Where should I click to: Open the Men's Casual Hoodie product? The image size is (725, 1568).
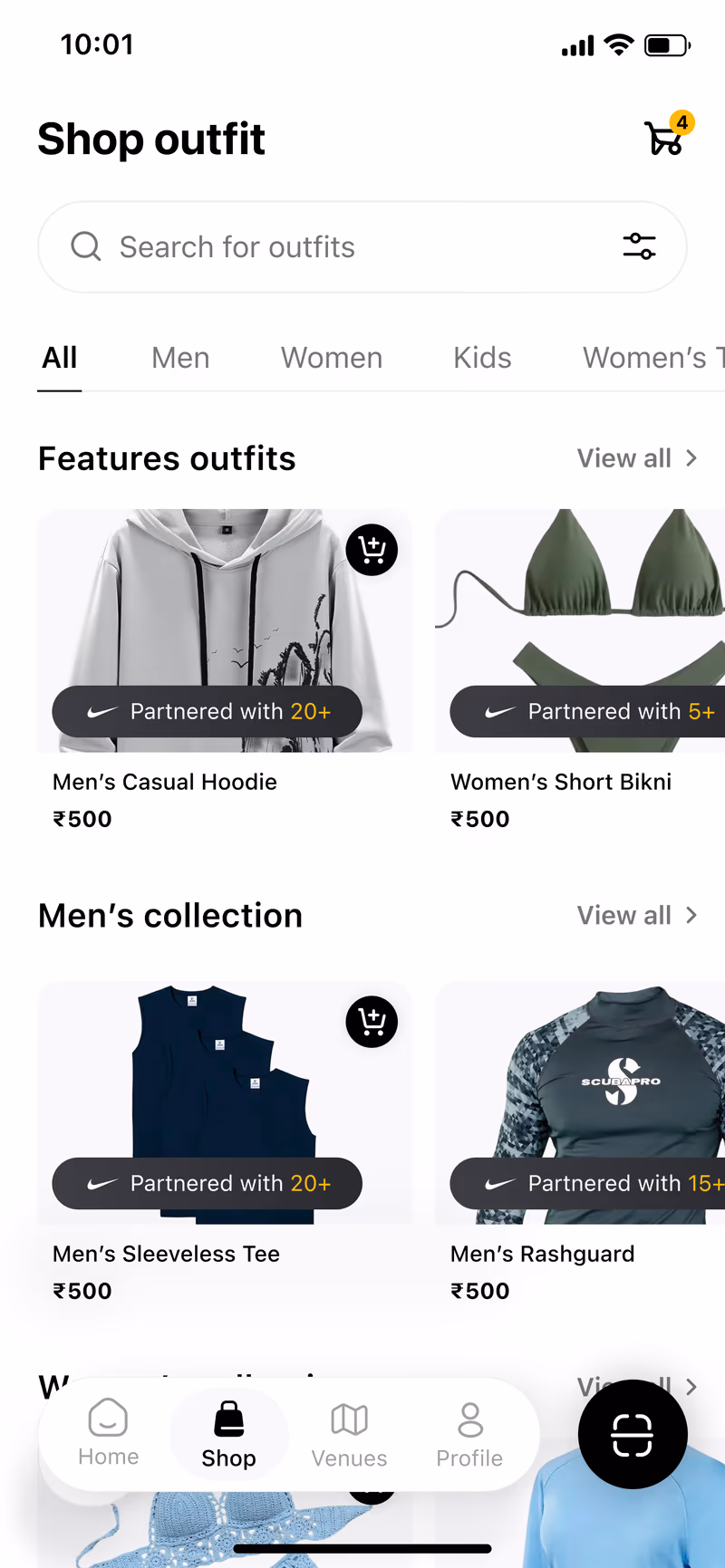pyautogui.click(x=225, y=671)
